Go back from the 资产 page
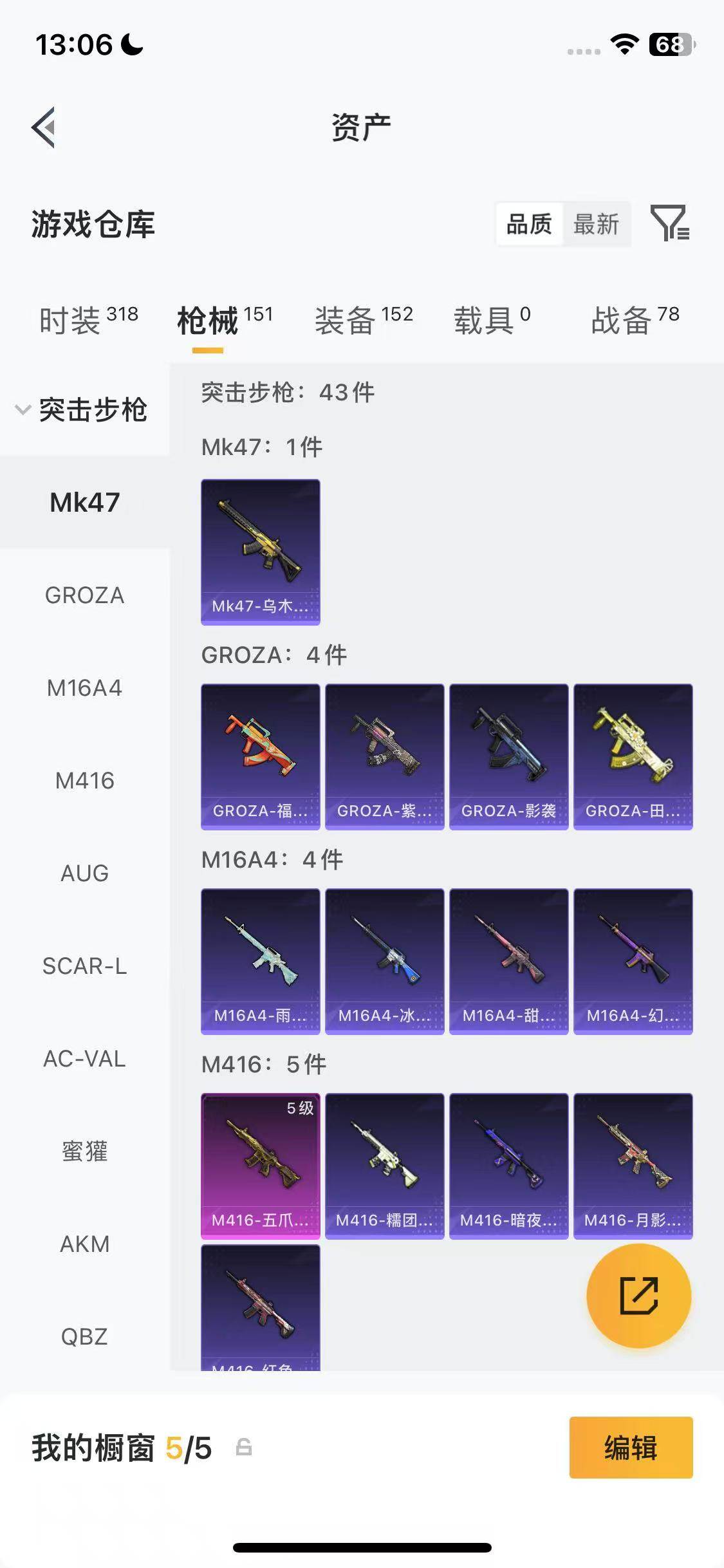The height and width of the screenshot is (1568, 724). [x=44, y=127]
